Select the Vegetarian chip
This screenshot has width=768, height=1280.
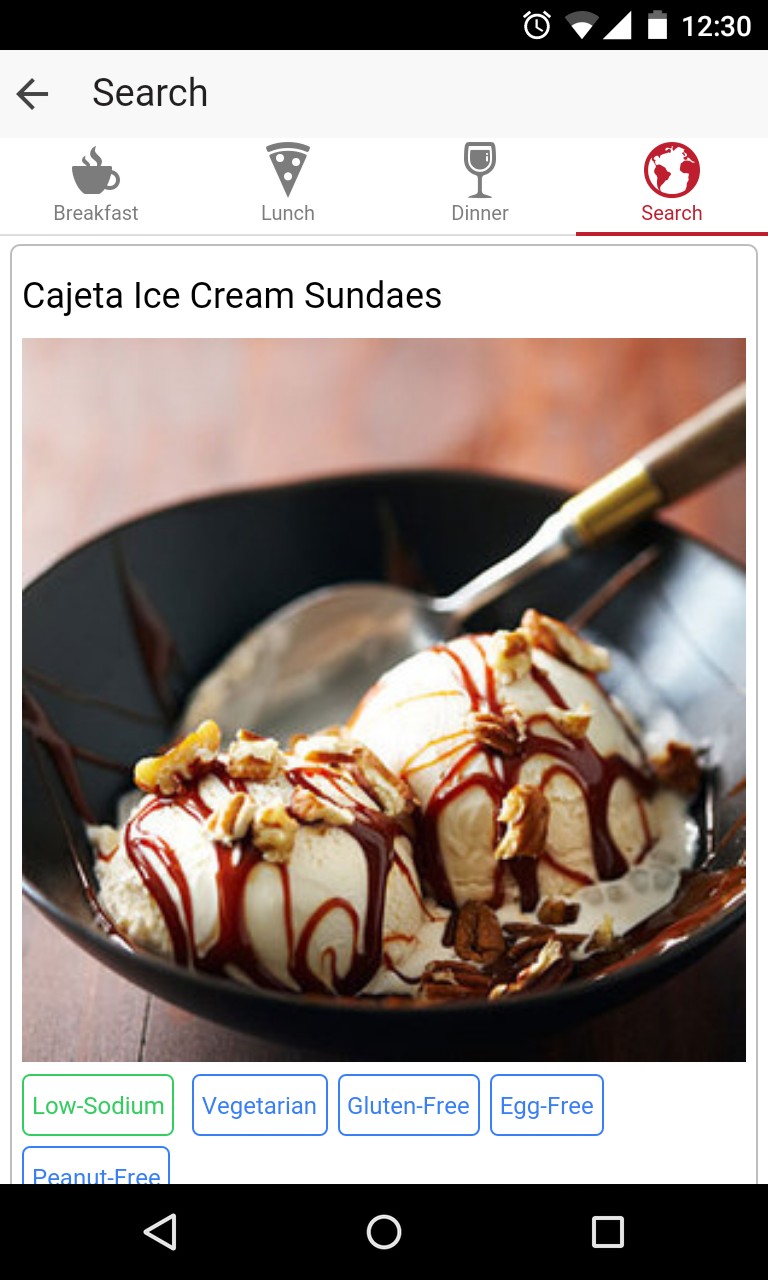(260, 1105)
